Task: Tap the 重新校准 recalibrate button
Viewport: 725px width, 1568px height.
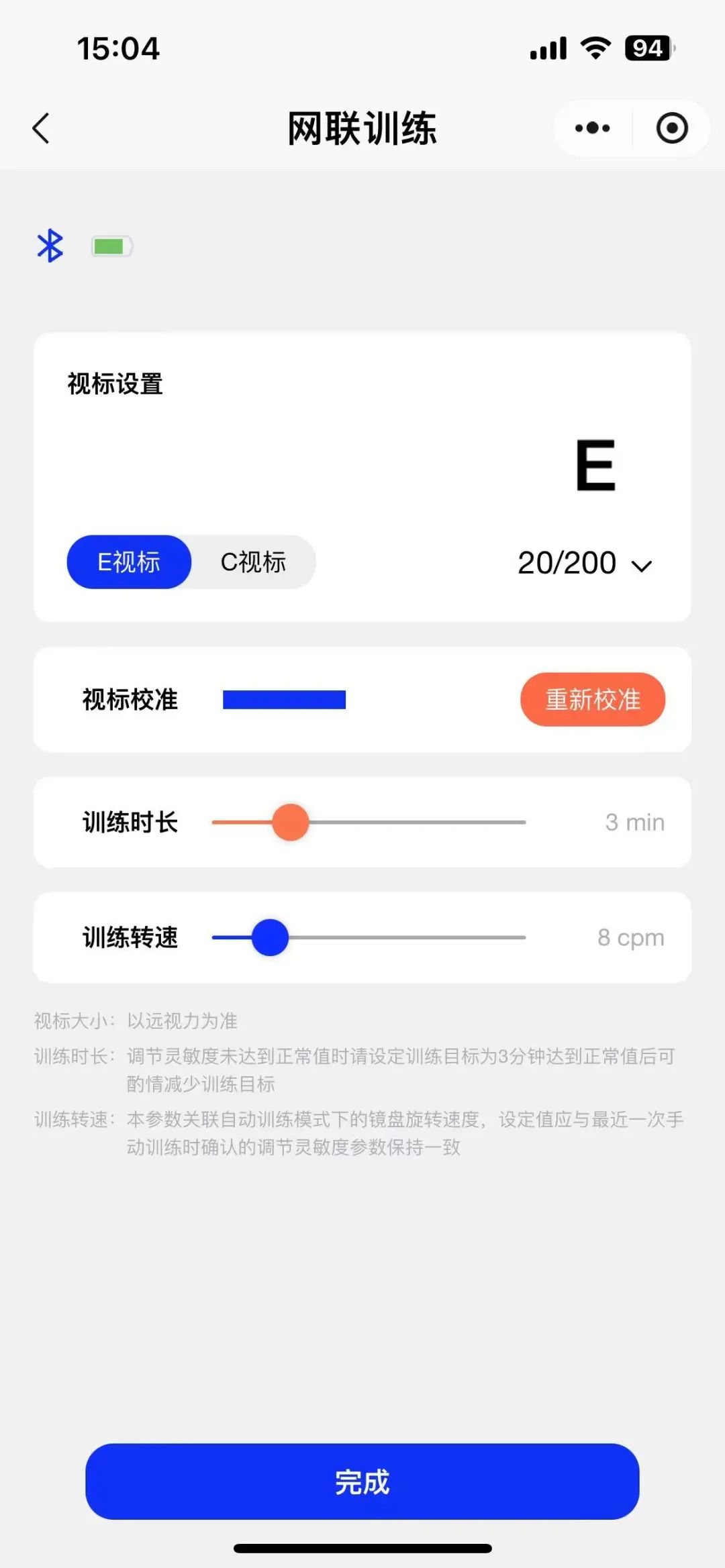Action: point(593,700)
